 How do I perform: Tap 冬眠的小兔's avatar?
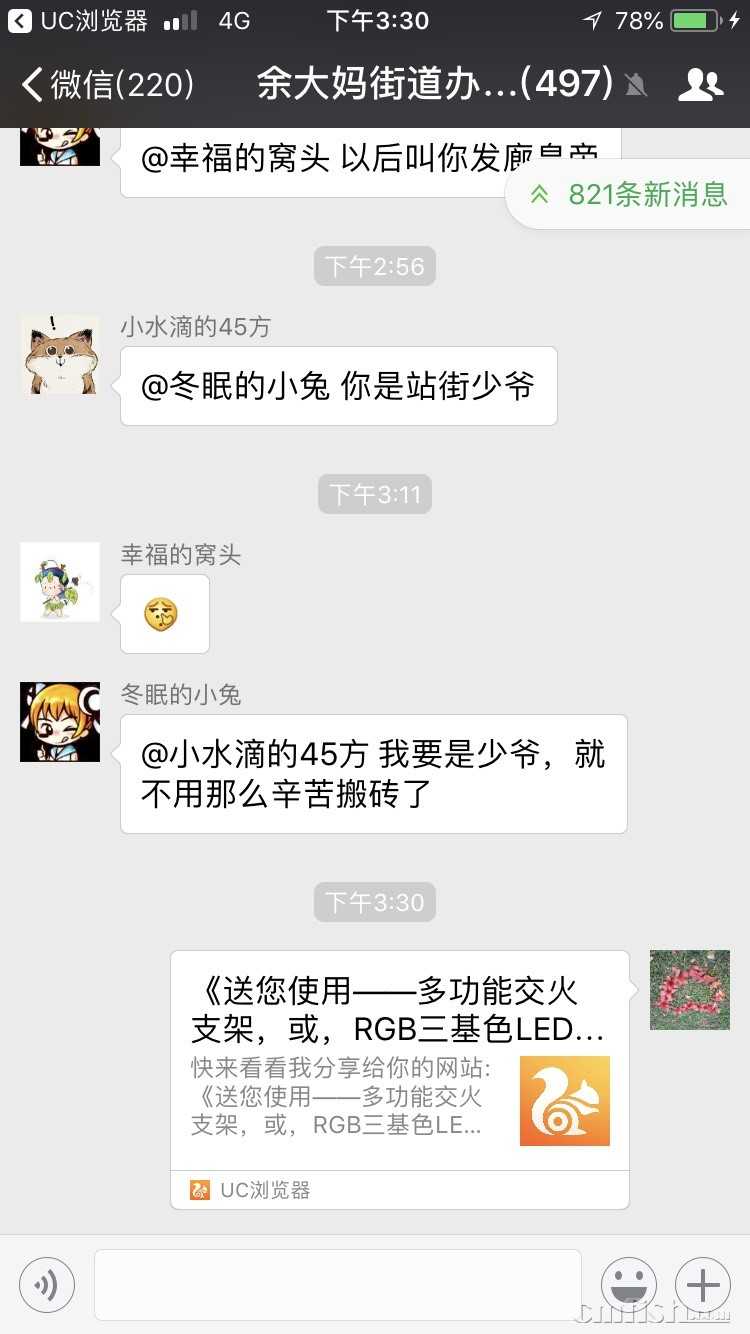(x=59, y=722)
